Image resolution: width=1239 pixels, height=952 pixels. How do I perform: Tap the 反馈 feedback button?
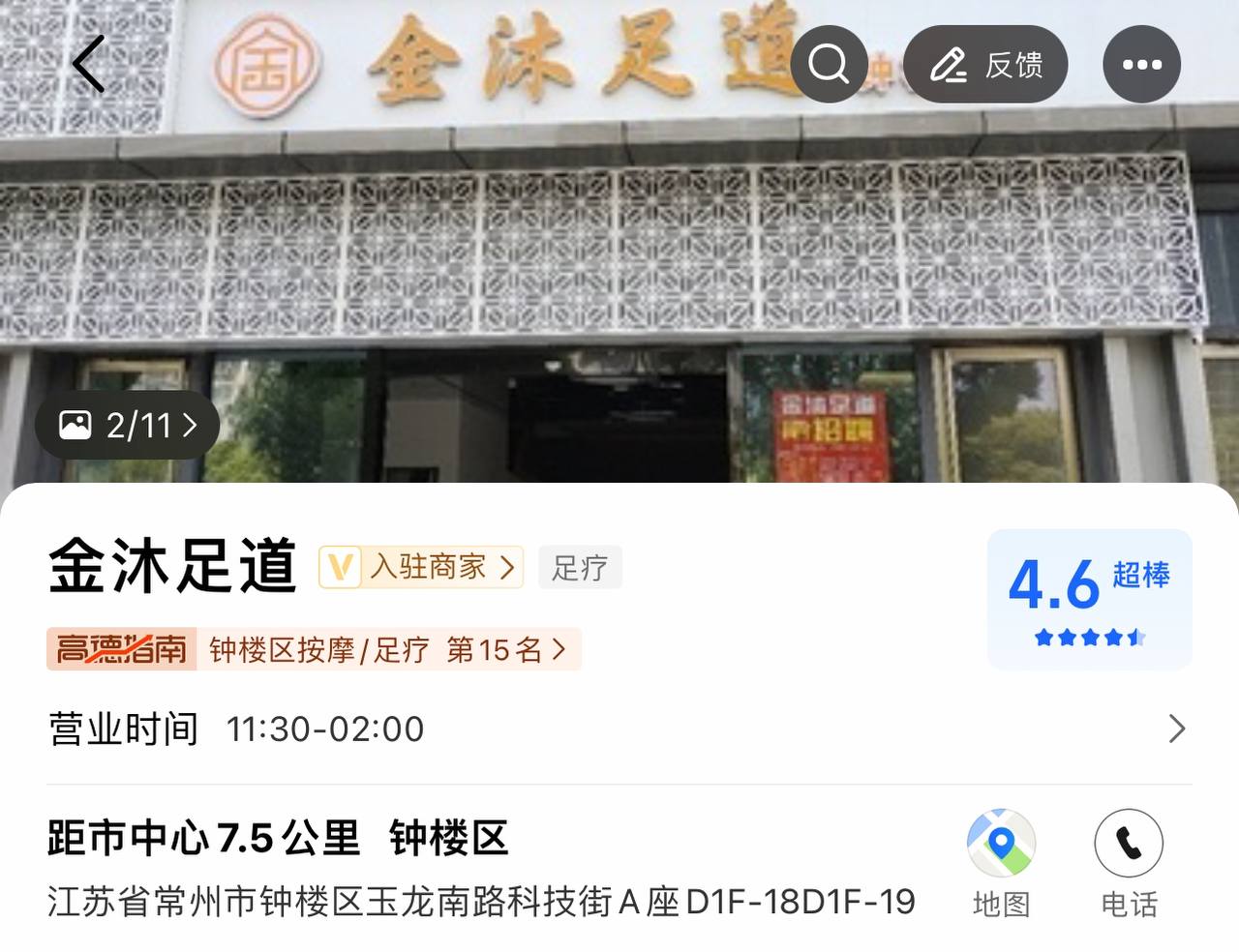pyautogui.click(x=985, y=65)
